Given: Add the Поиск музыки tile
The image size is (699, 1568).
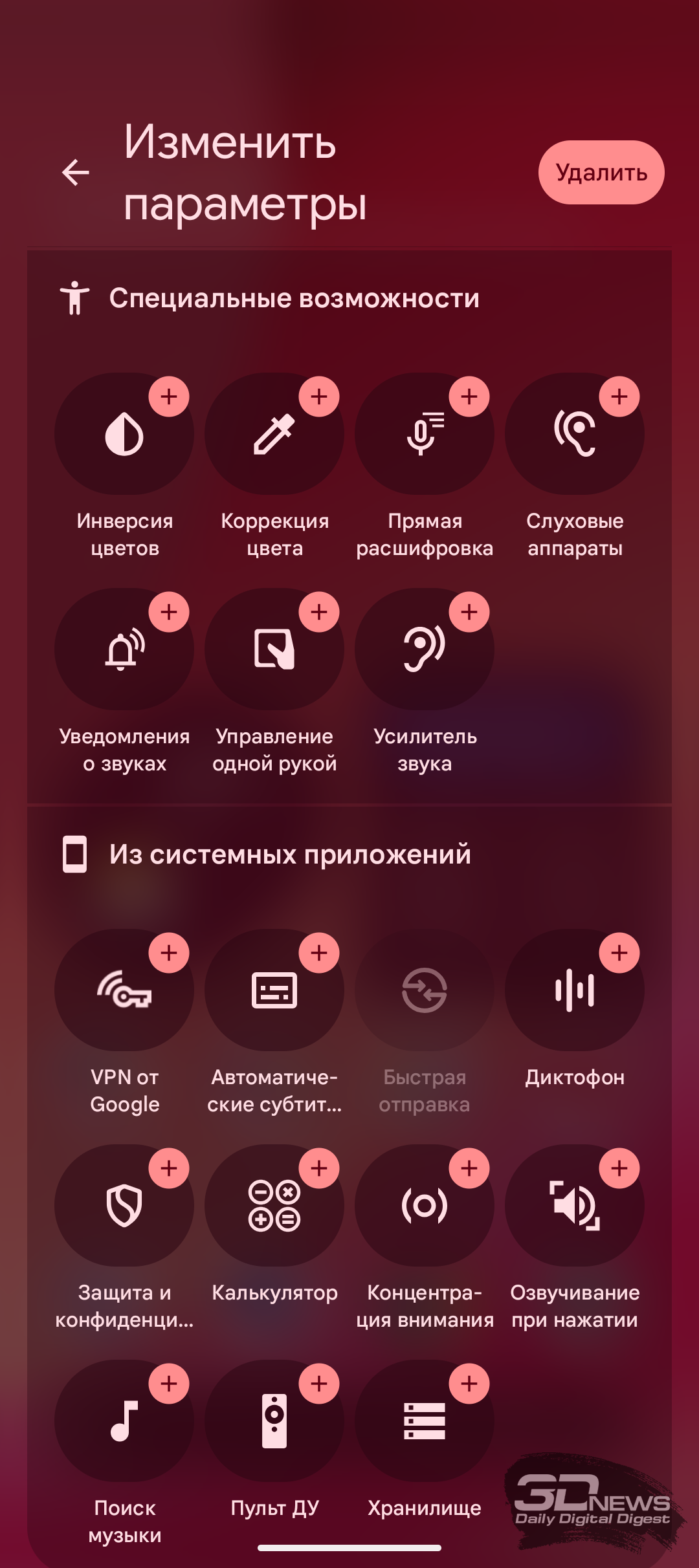Looking at the screenshot, I should click(x=169, y=1384).
